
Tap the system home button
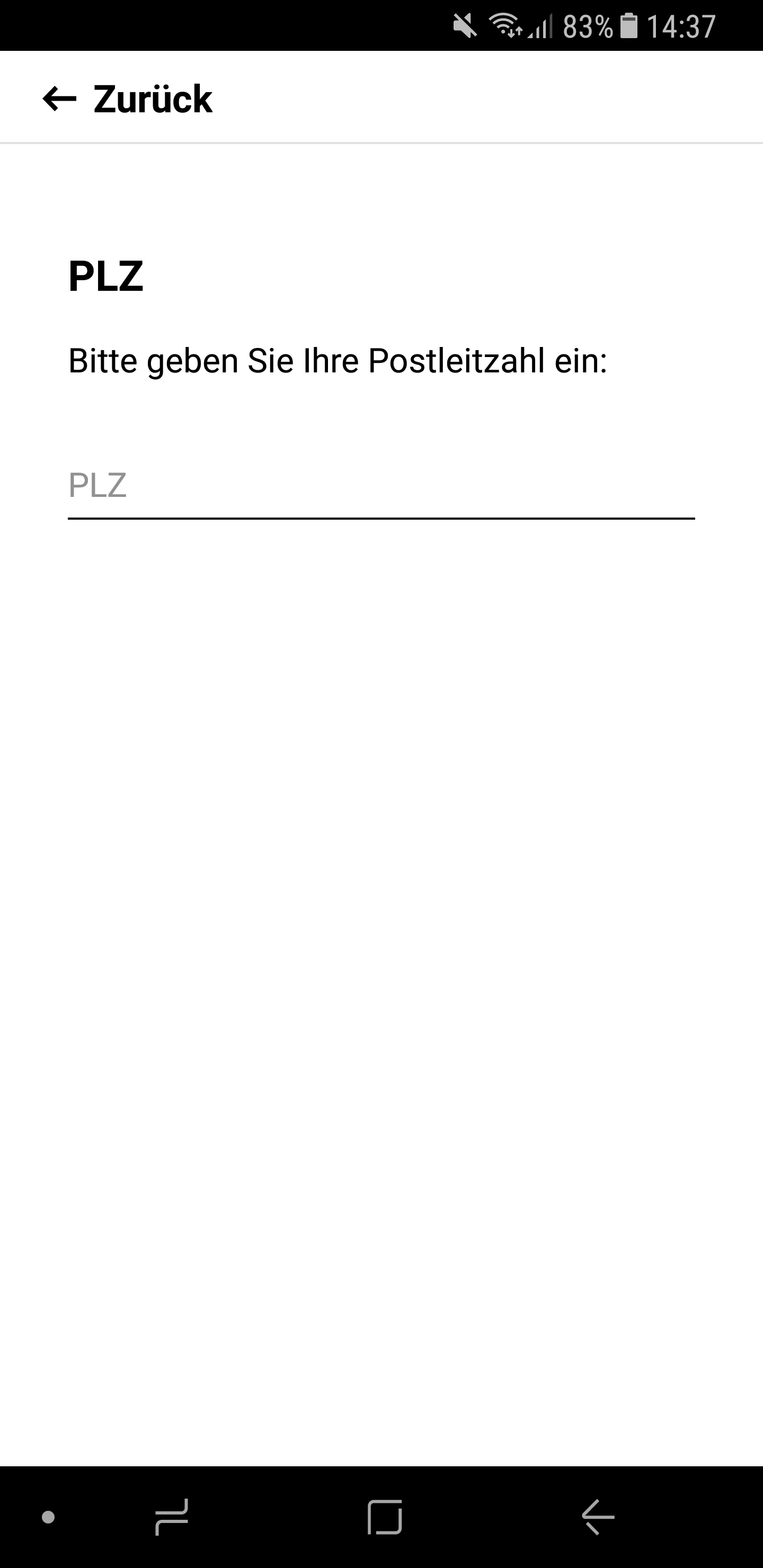[384, 1516]
